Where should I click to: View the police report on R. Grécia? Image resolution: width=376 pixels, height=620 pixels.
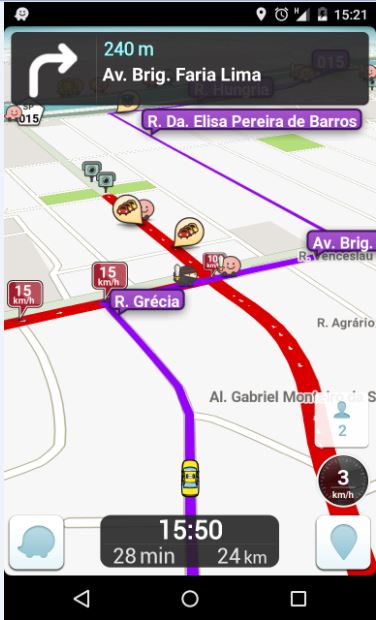[x=185, y=275]
